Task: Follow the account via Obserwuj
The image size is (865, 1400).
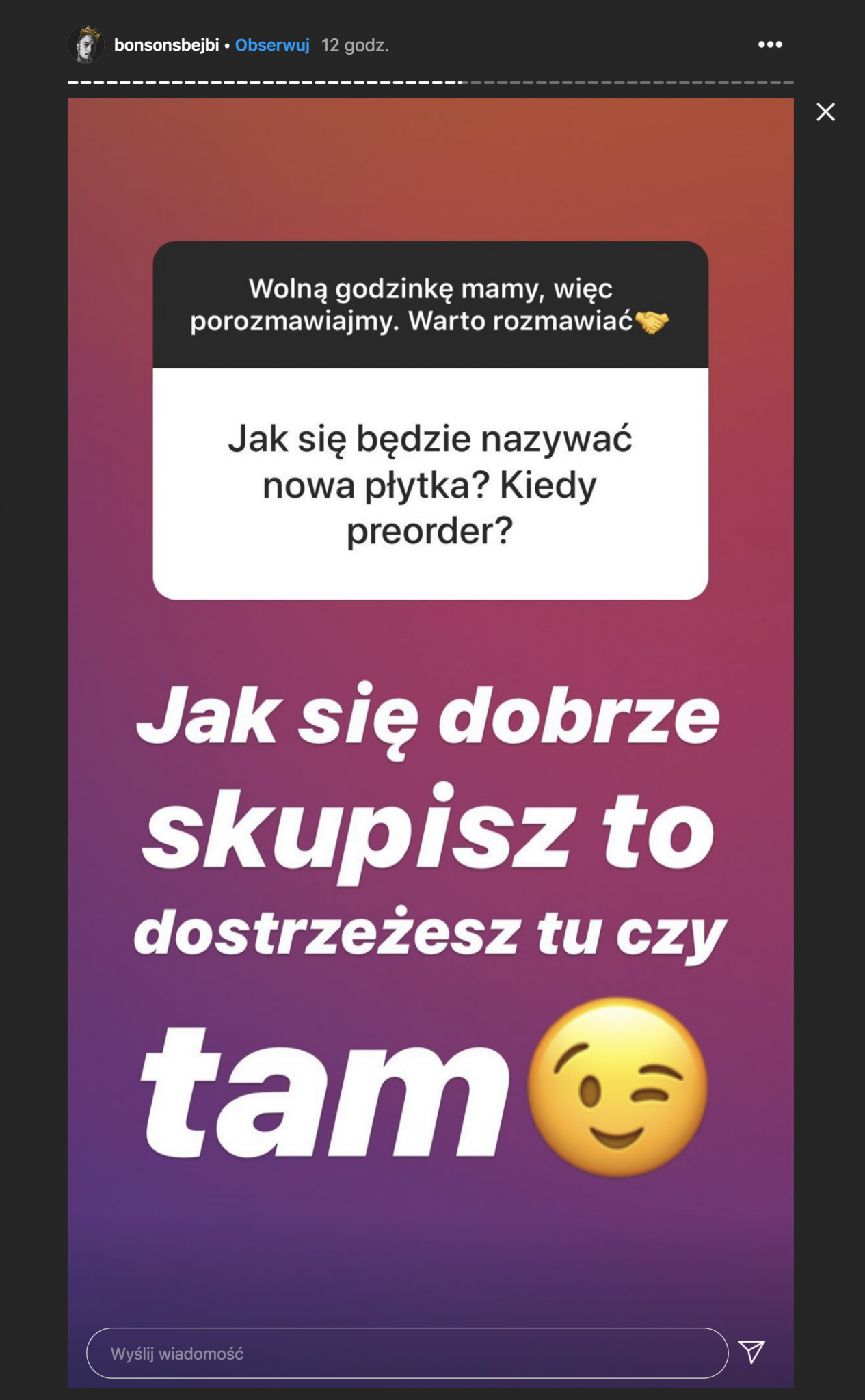Action: point(272,45)
